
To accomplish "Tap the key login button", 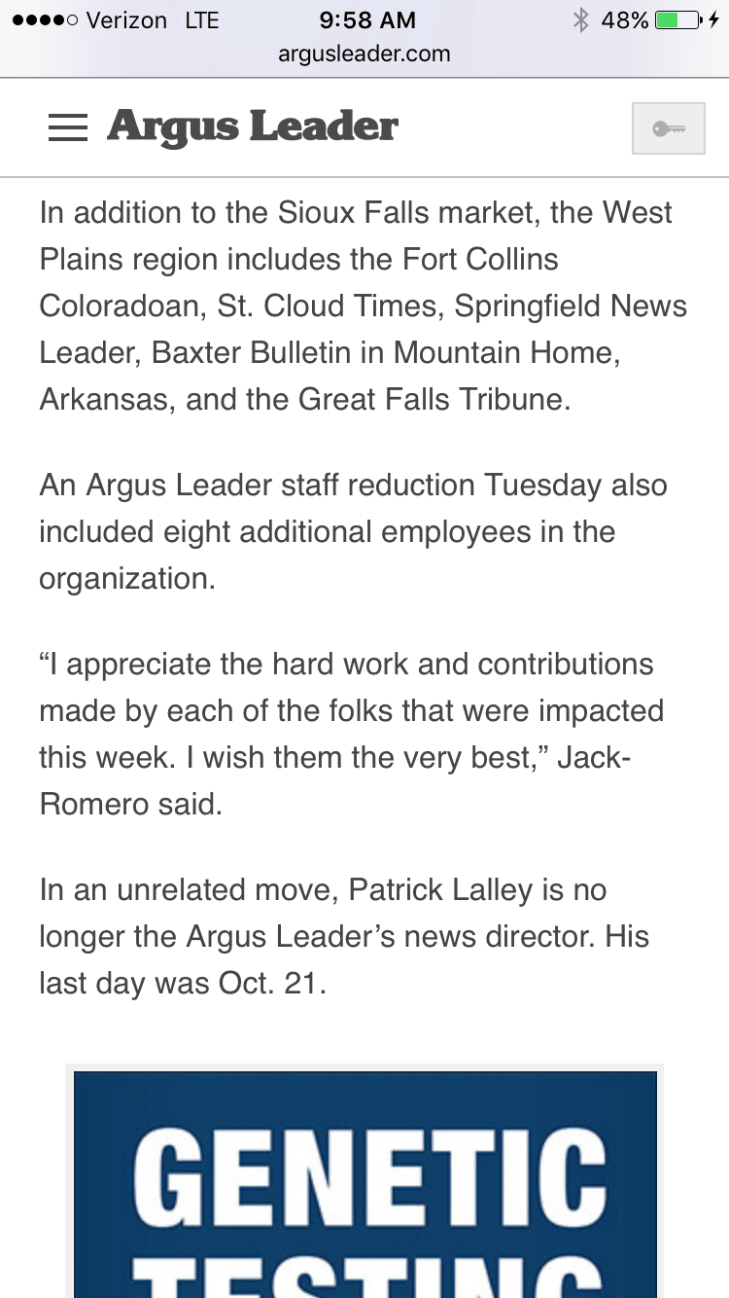I will pyautogui.click(x=668, y=129).
